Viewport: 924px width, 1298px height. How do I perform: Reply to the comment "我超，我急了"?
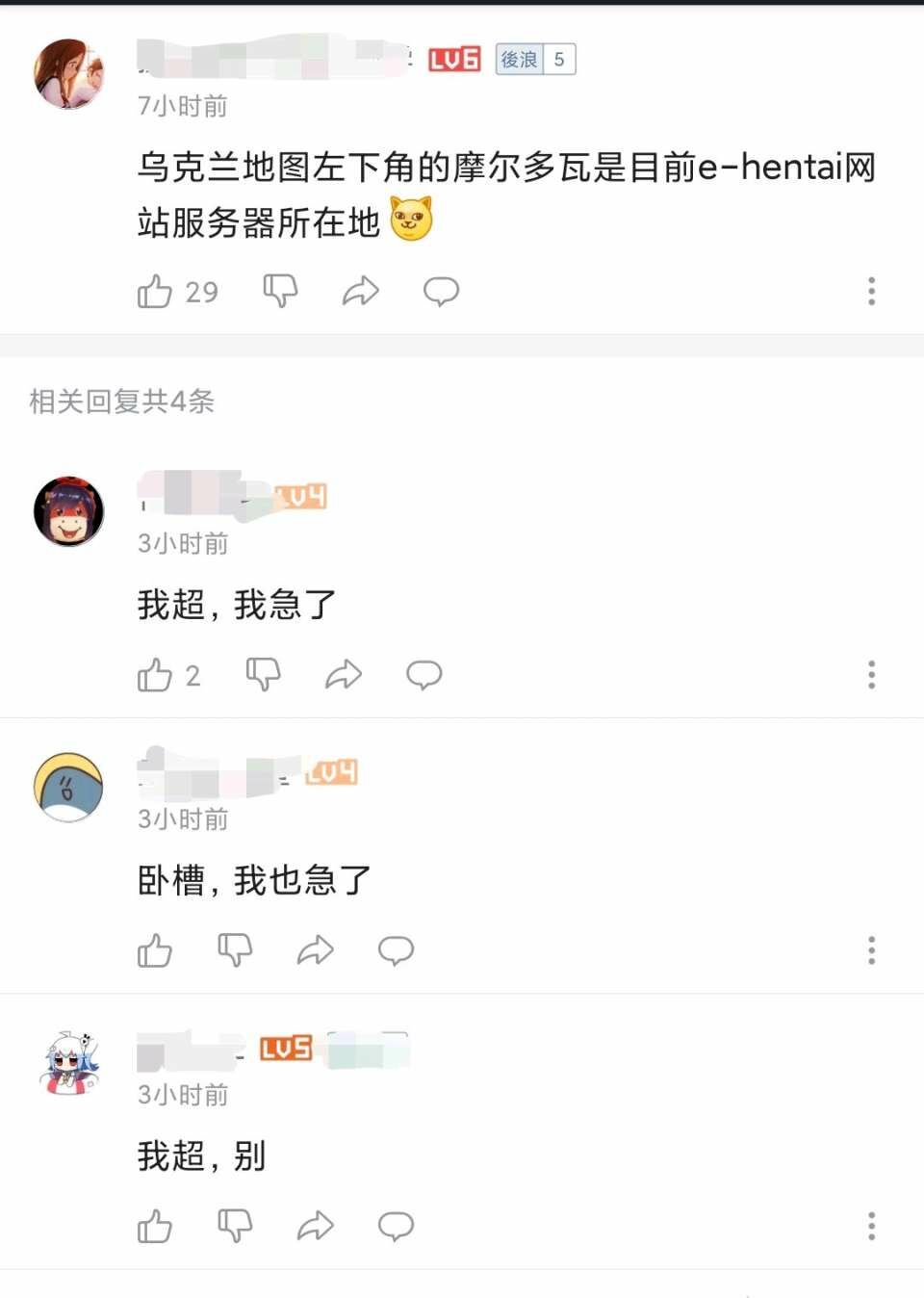click(x=423, y=675)
